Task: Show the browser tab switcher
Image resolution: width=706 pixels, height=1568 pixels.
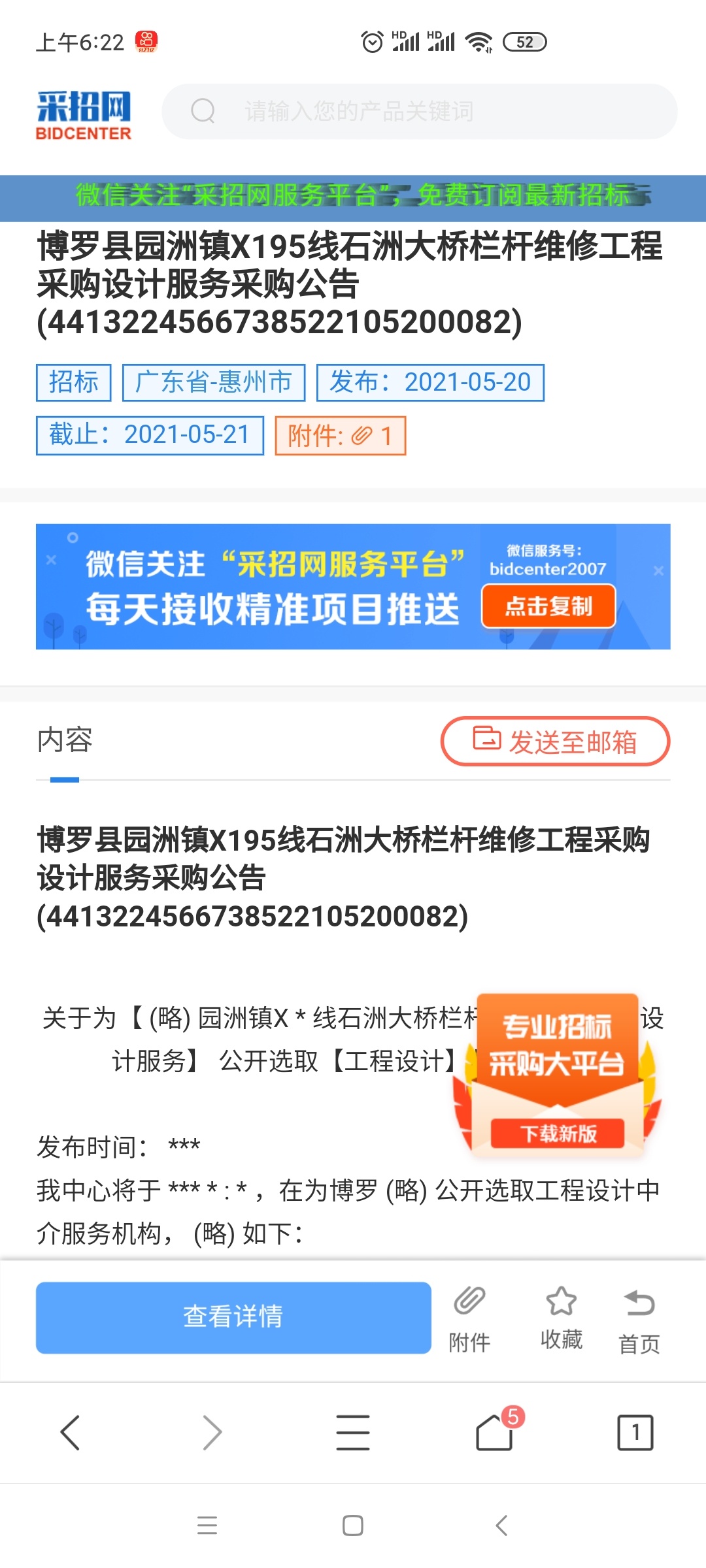Action: (635, 1432)
